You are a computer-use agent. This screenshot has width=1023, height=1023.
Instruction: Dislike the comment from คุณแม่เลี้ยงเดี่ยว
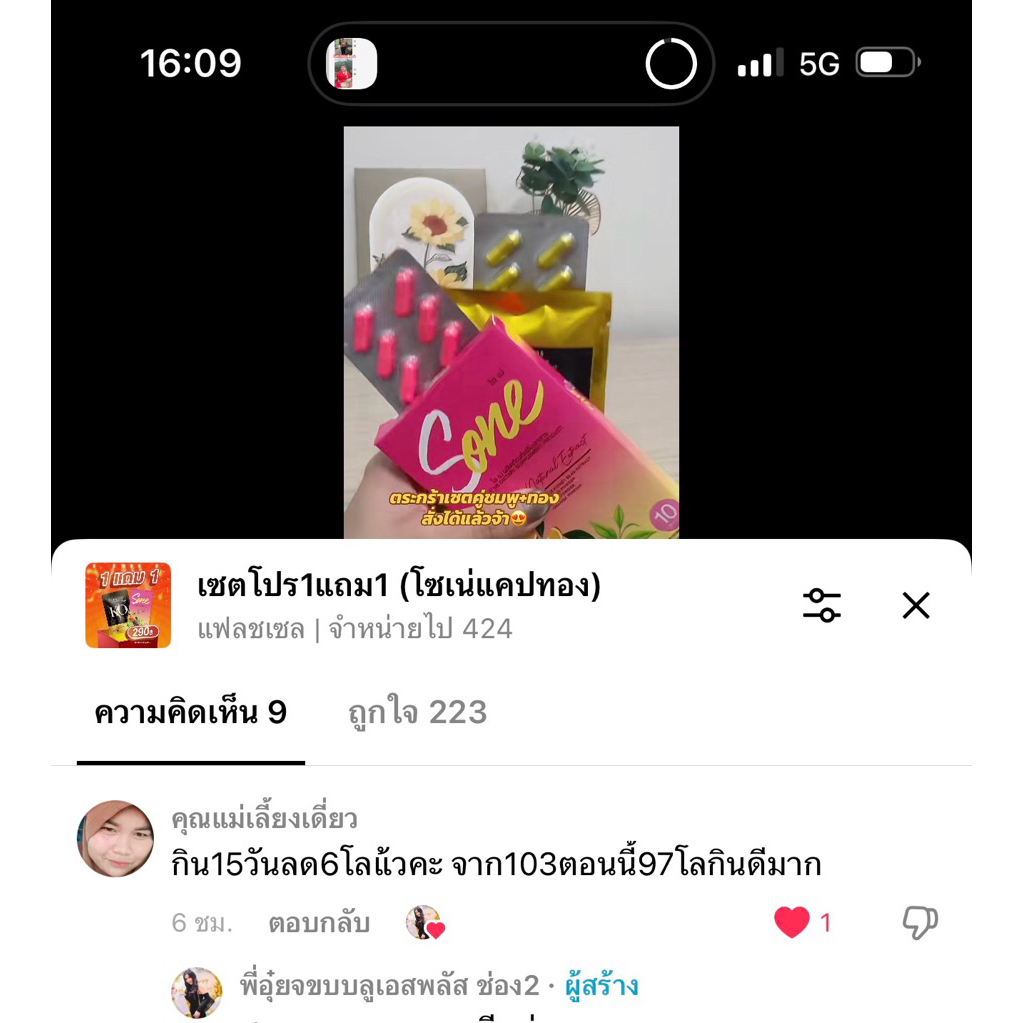click(x=920, y=923)
